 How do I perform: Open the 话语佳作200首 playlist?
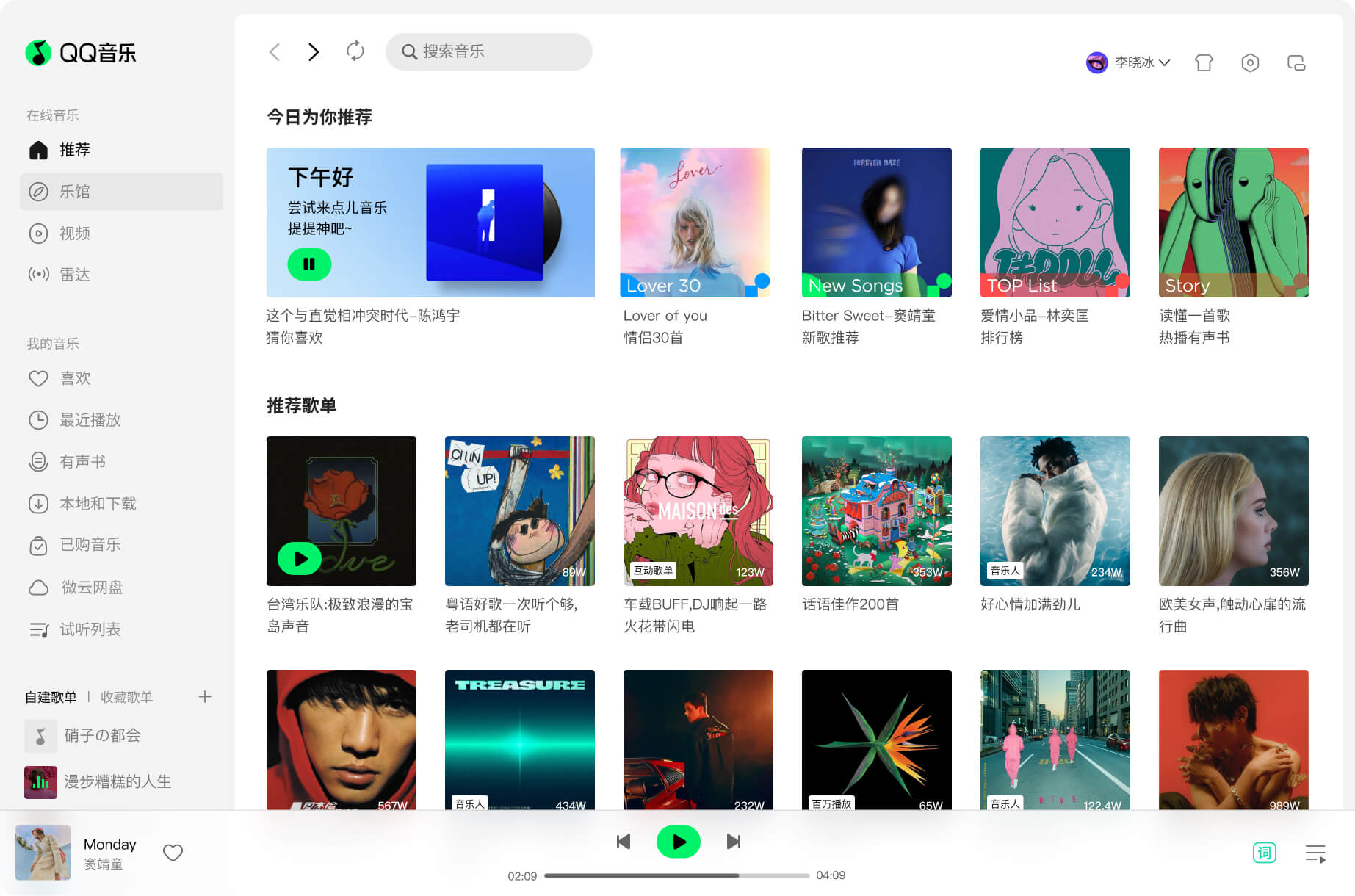tap(876, 511)
